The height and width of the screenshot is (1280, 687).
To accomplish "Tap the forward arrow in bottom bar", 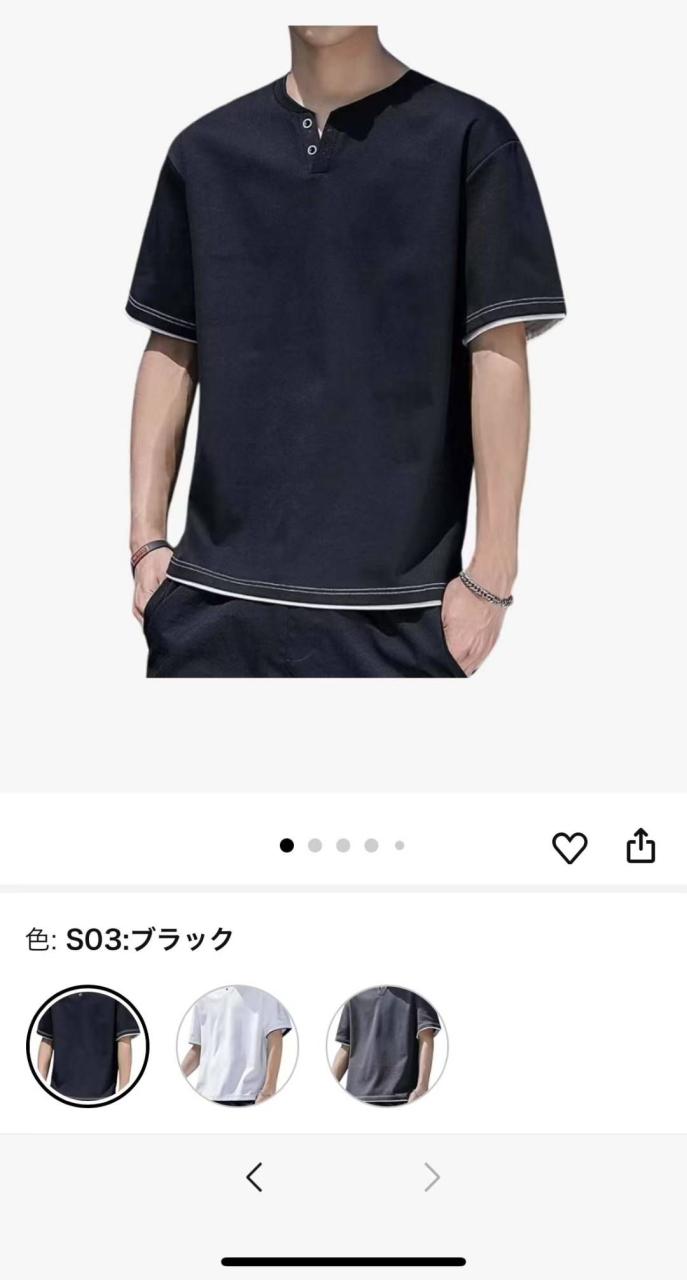I will (x=432, y=1177).
